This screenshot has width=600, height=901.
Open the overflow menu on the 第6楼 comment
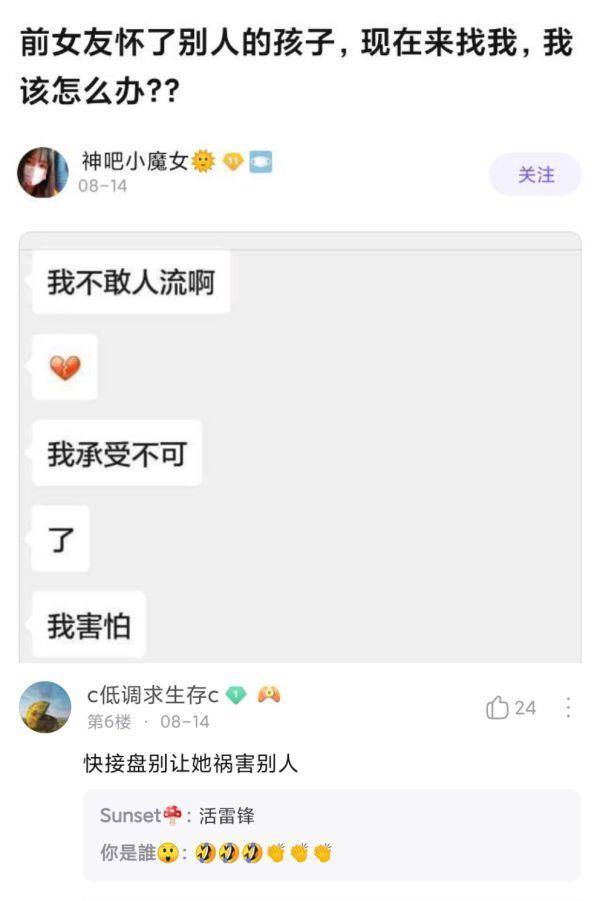pyautogui.click(x=568, y=708)
